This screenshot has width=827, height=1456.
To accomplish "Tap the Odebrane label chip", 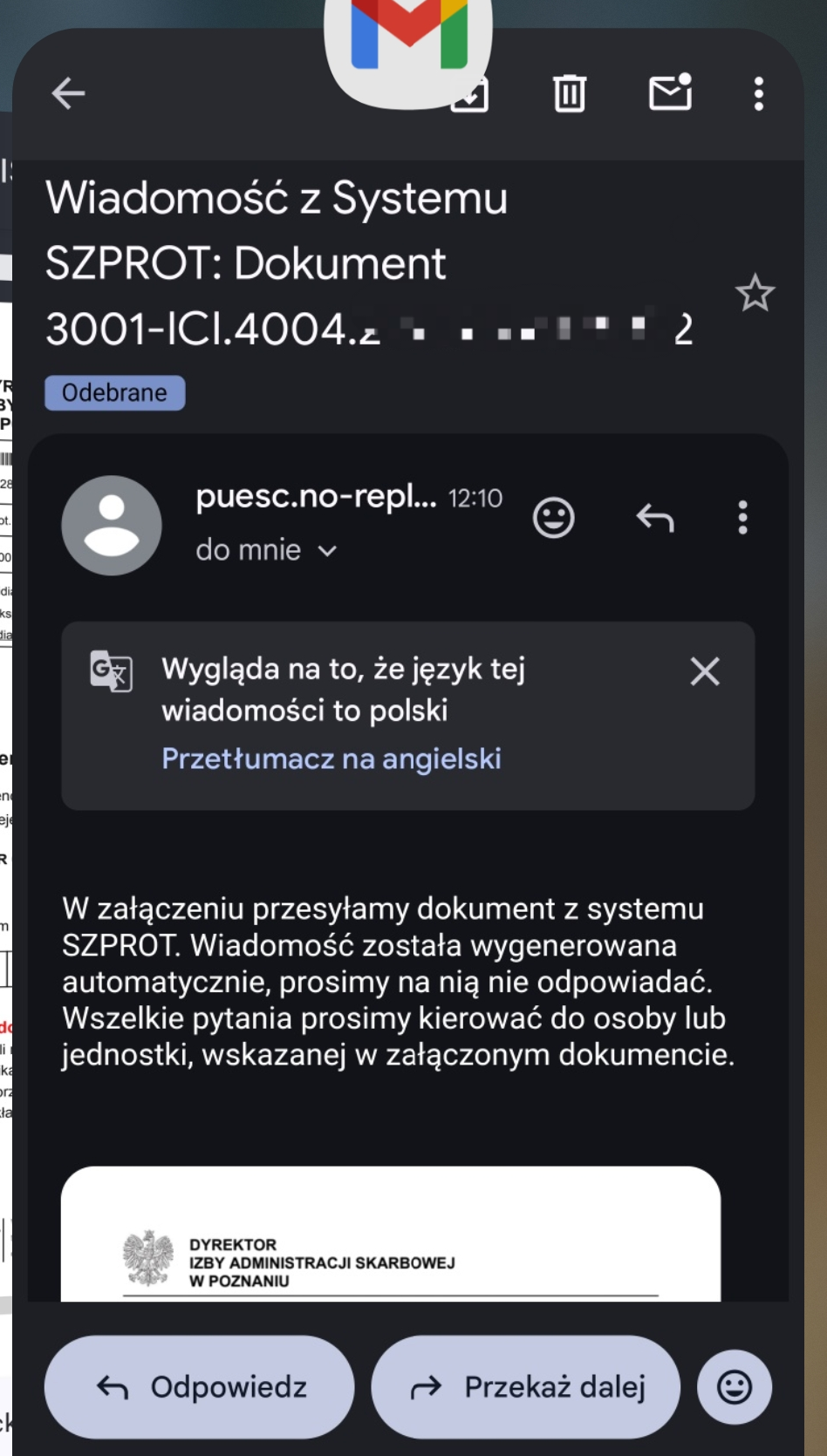I will coord(114,392).
